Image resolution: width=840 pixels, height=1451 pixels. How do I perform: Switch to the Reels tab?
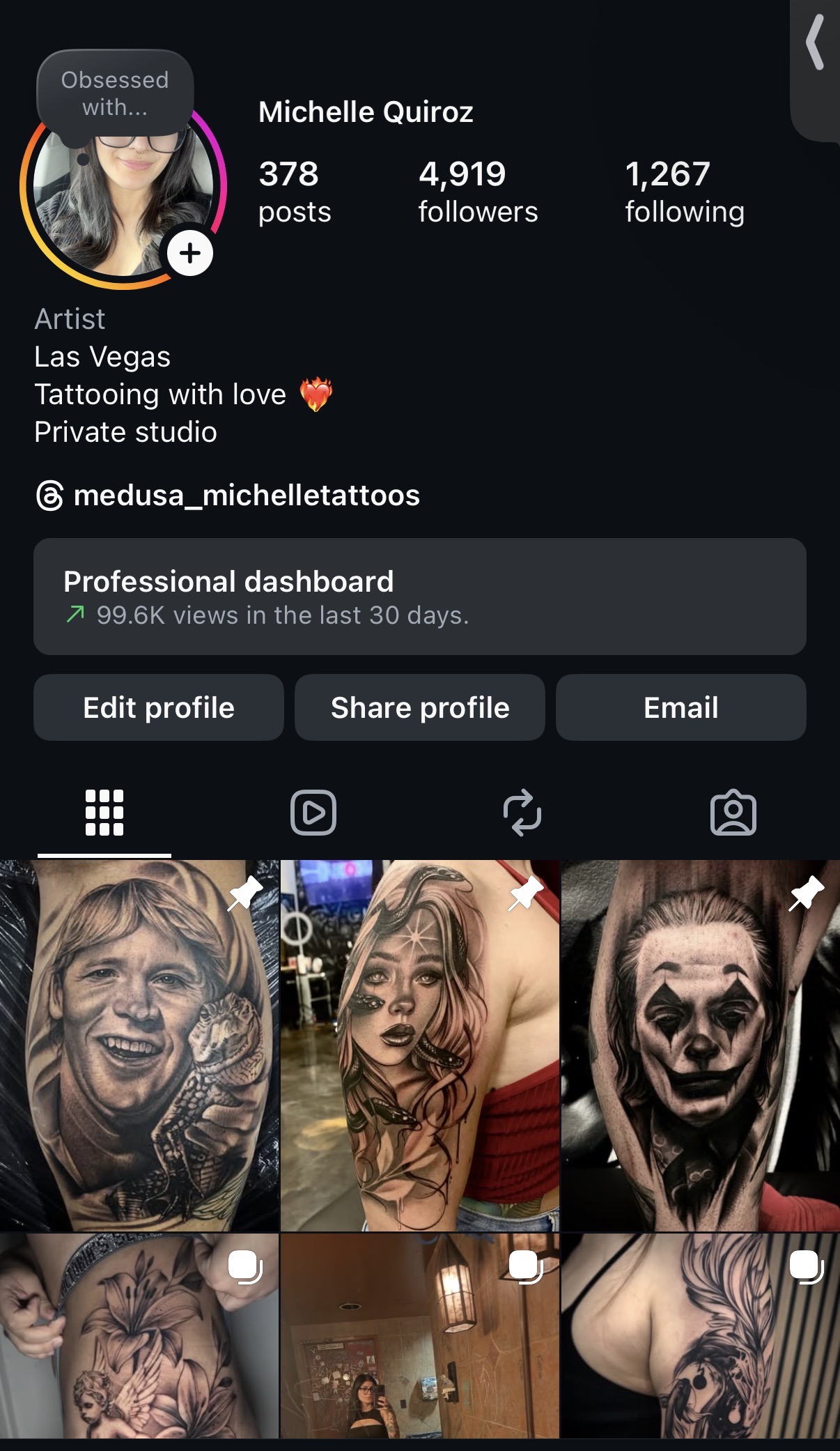click(313, 813)
